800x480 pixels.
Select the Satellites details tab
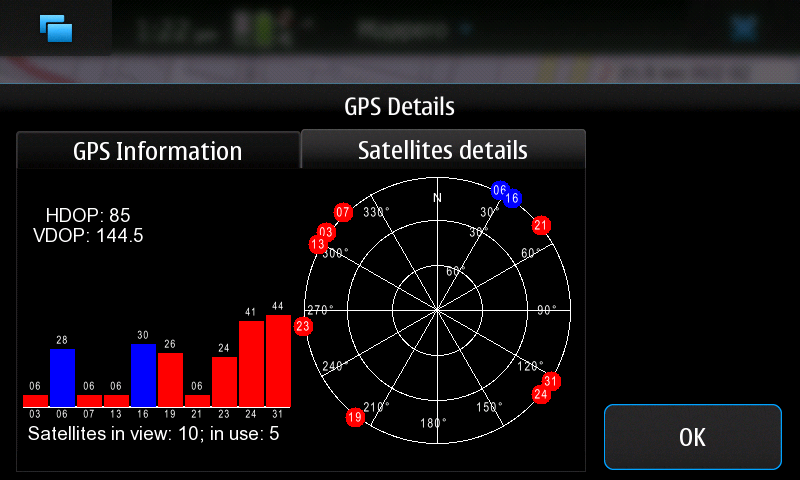(x=443, y=150)
